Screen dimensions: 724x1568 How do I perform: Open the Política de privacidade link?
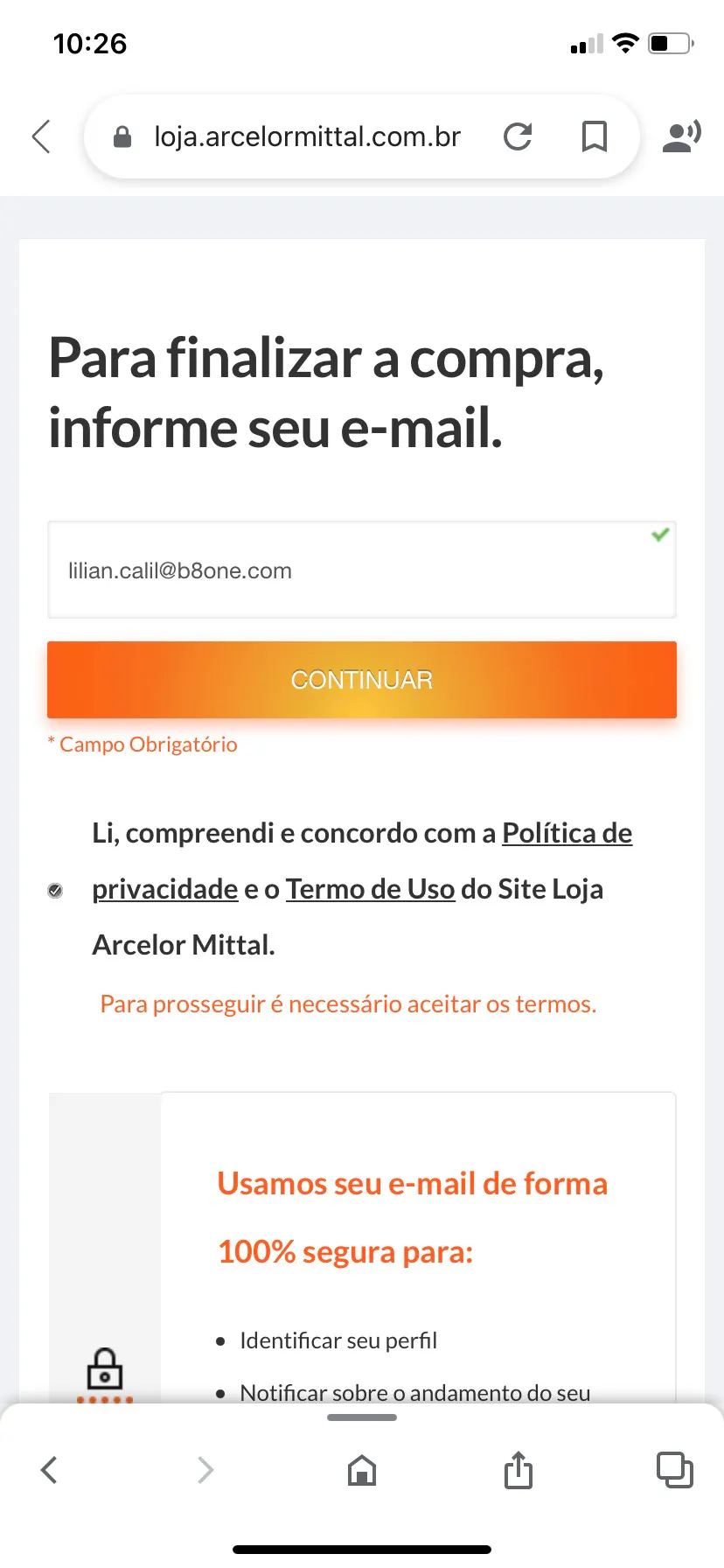567,834
